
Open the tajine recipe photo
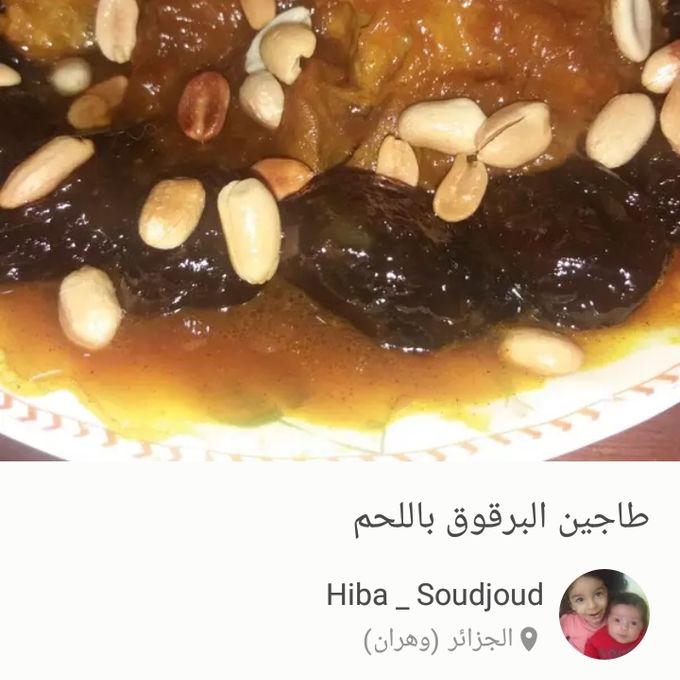[x=340, y=230]
